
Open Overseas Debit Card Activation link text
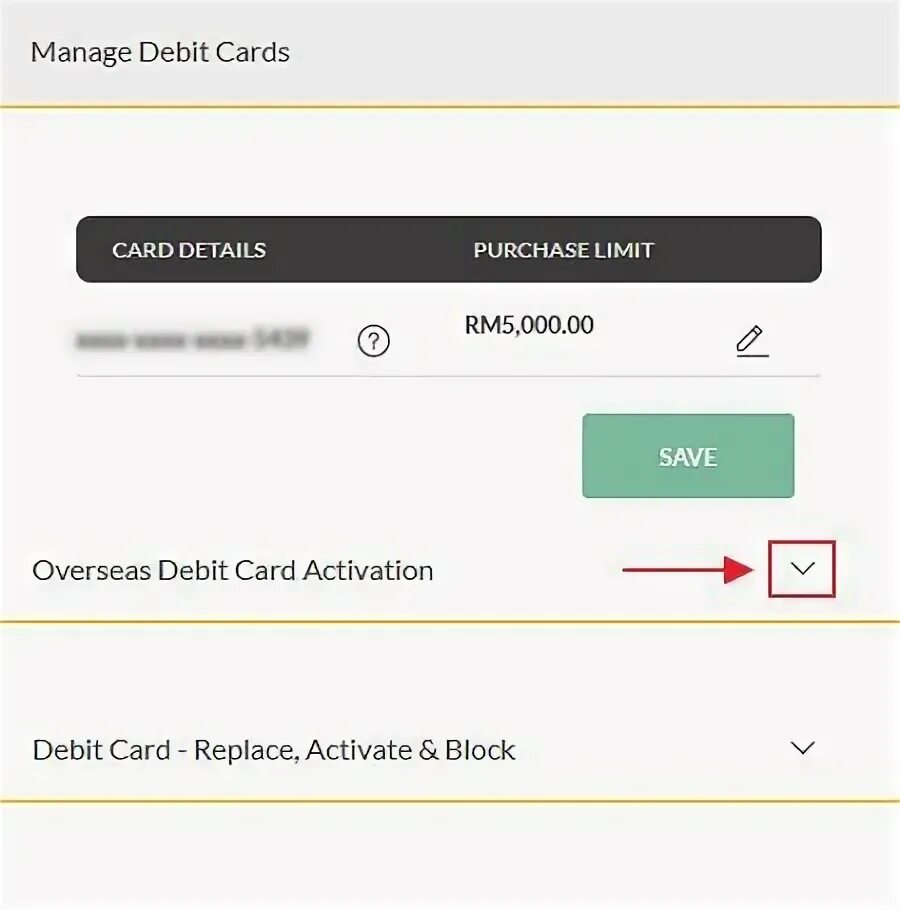[234, 570]
